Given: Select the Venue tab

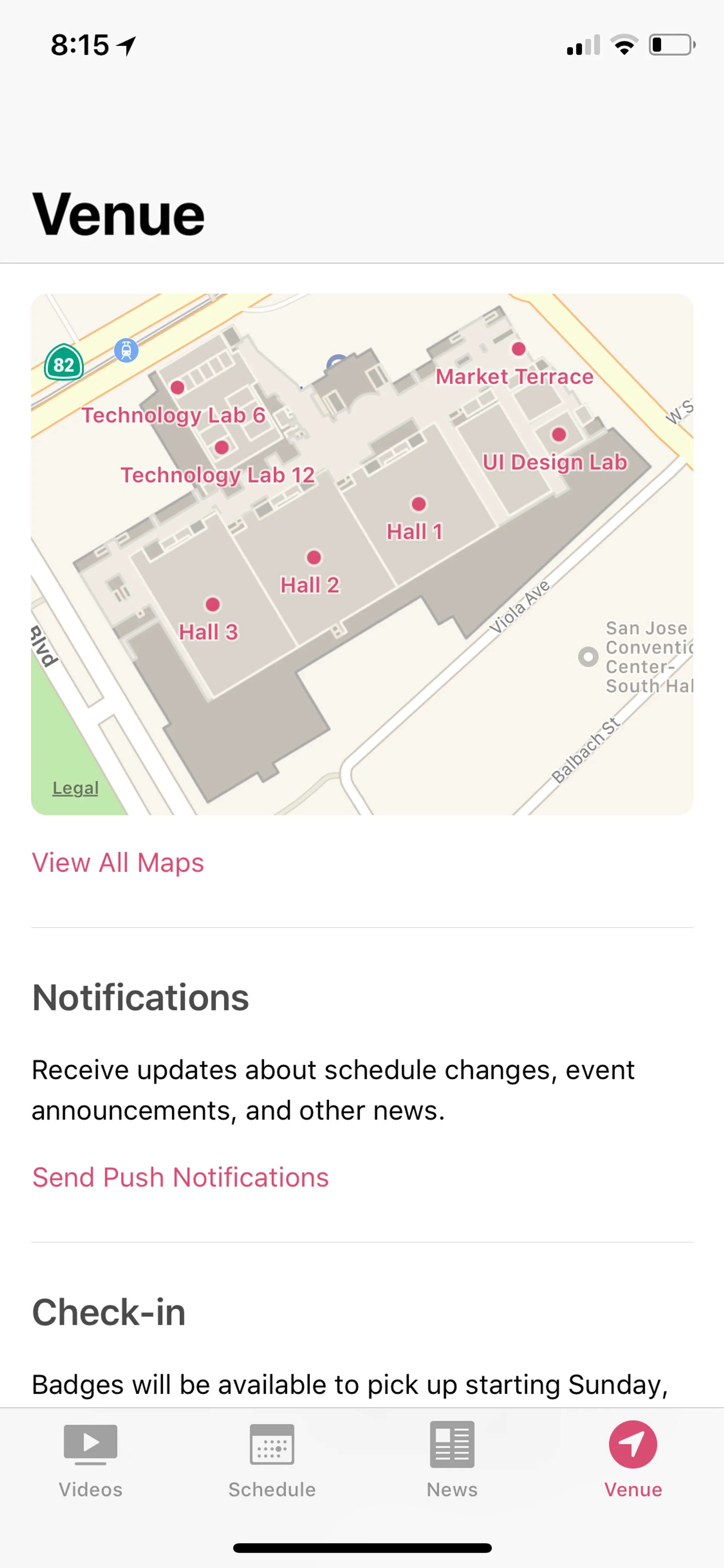Looking at the screenshot, I should click(x=633, y=1460).
